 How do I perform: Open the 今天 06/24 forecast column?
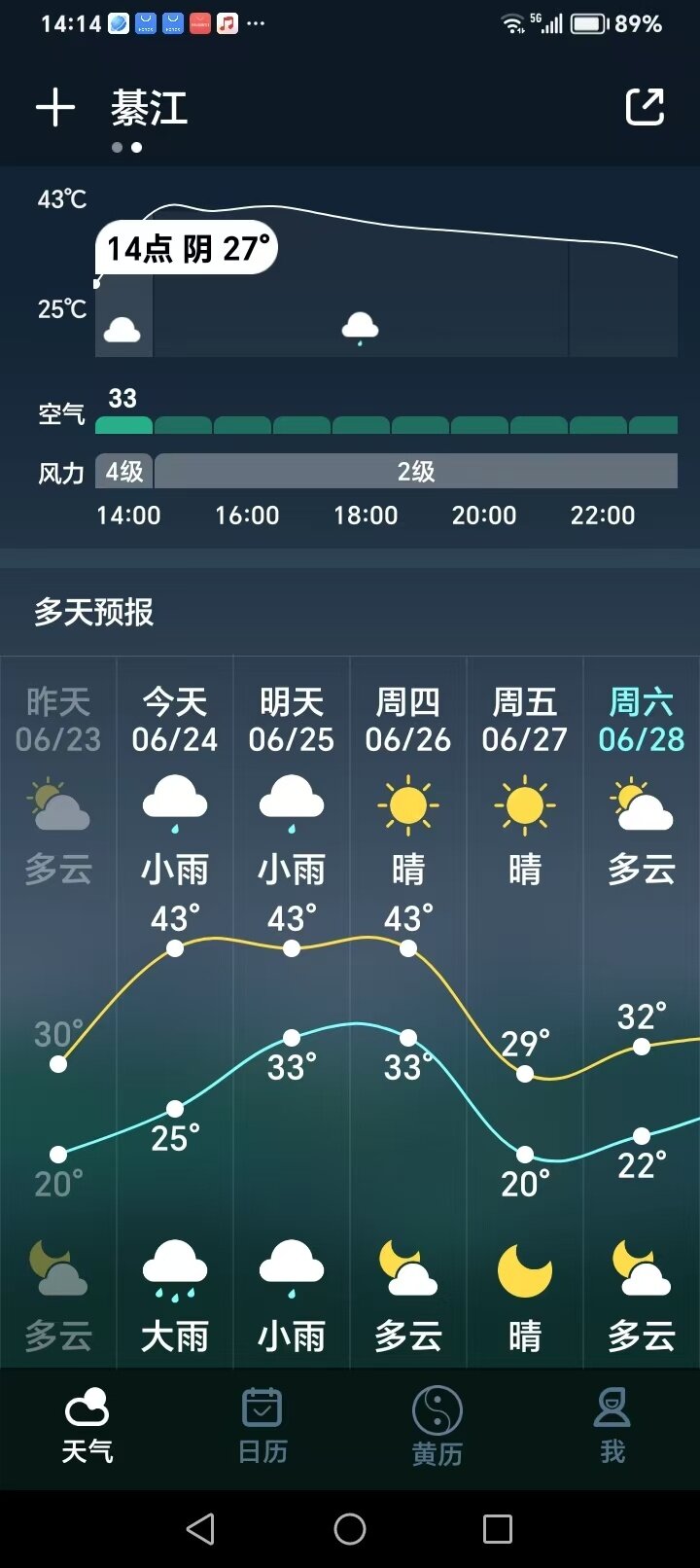click(175, 1012)
